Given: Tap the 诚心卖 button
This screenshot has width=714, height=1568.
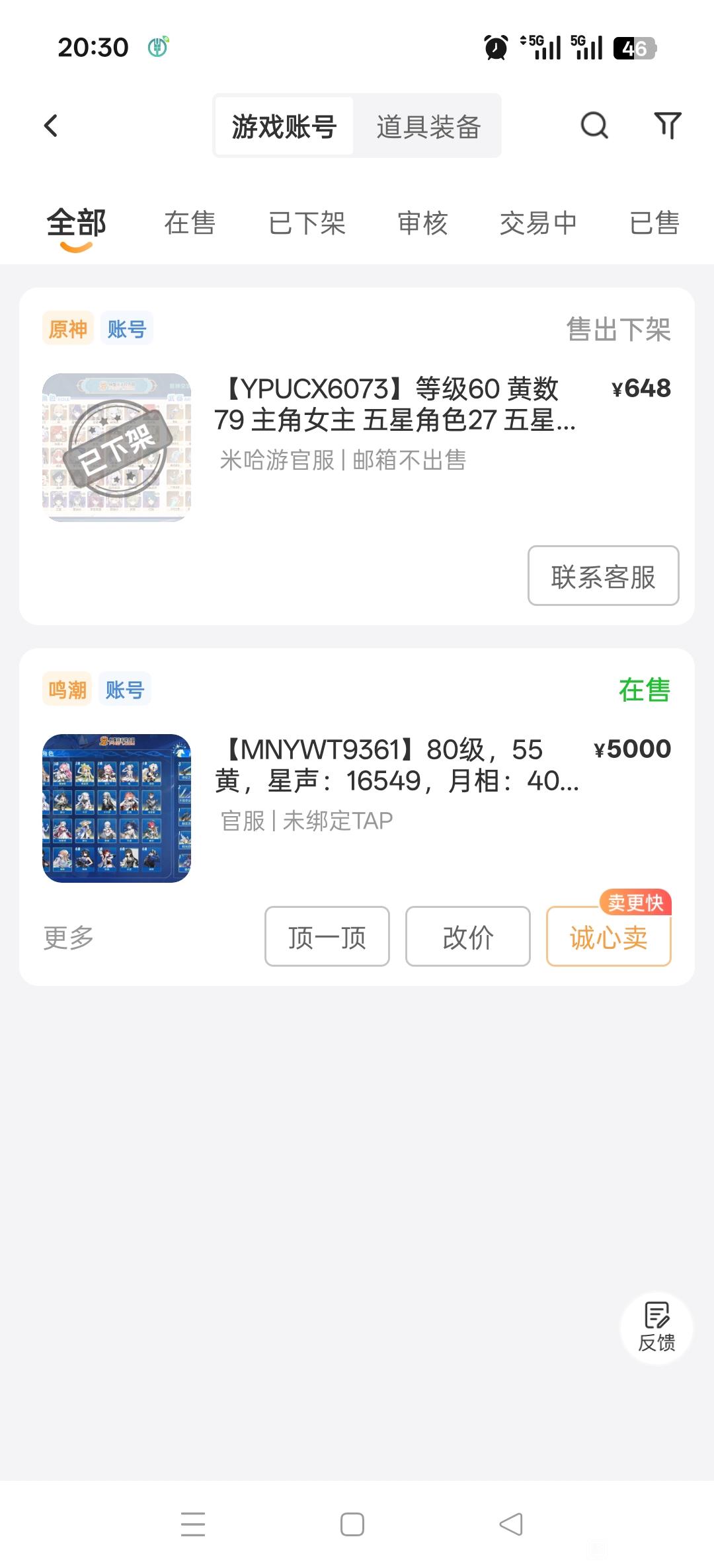Looking at the screenshot, I should click(608, 937).
